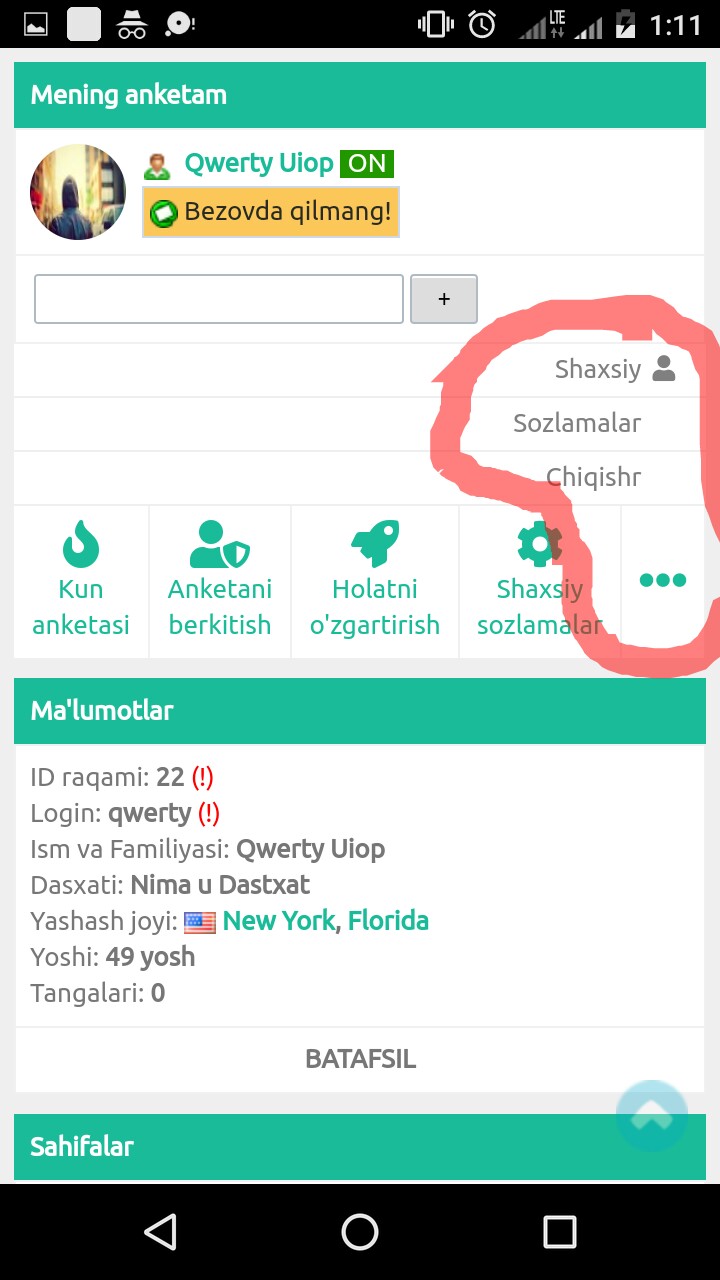Image resolution: width=720 pixels, height=1280 pixels.
Task: Go back with the system back button
Action: click(x=160, y=1232)
